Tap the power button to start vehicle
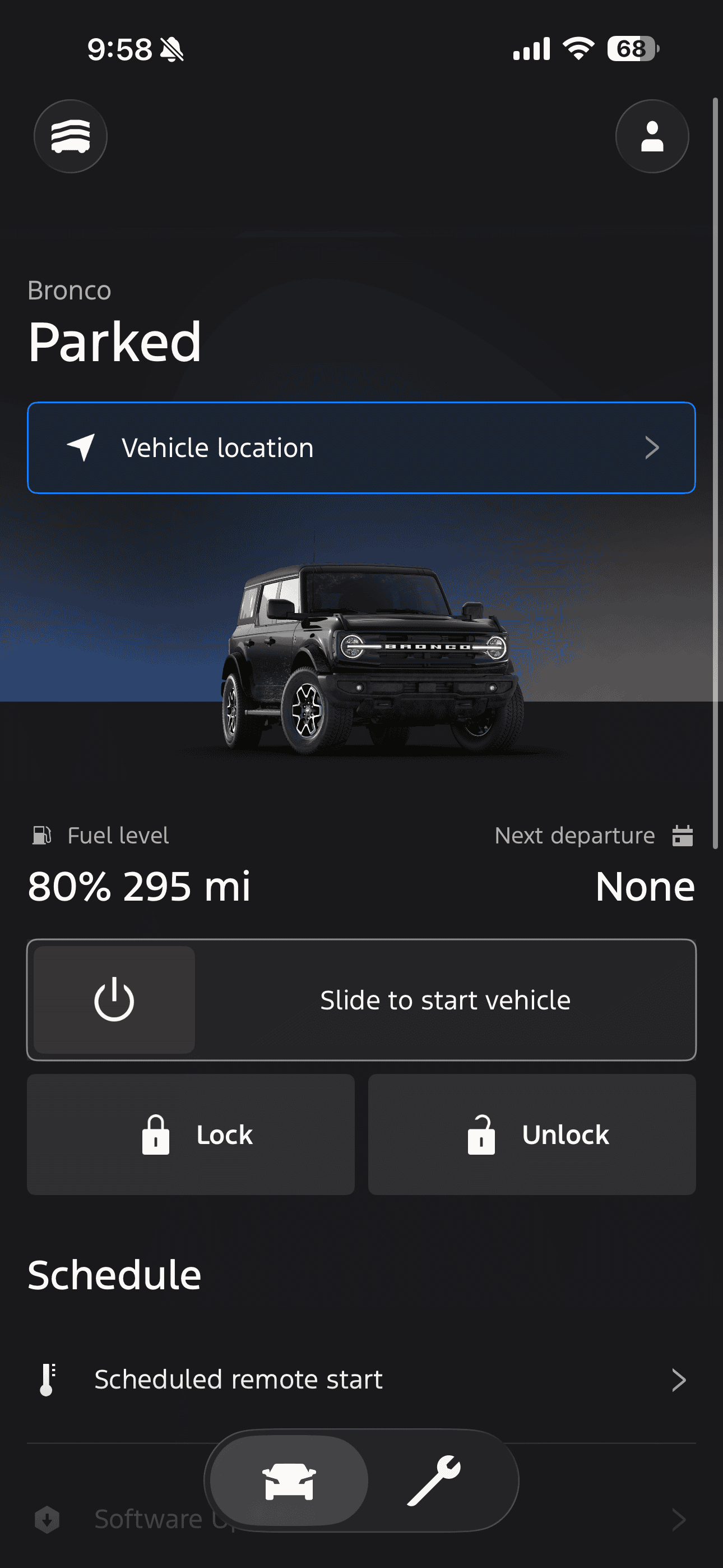 (114, 999)
